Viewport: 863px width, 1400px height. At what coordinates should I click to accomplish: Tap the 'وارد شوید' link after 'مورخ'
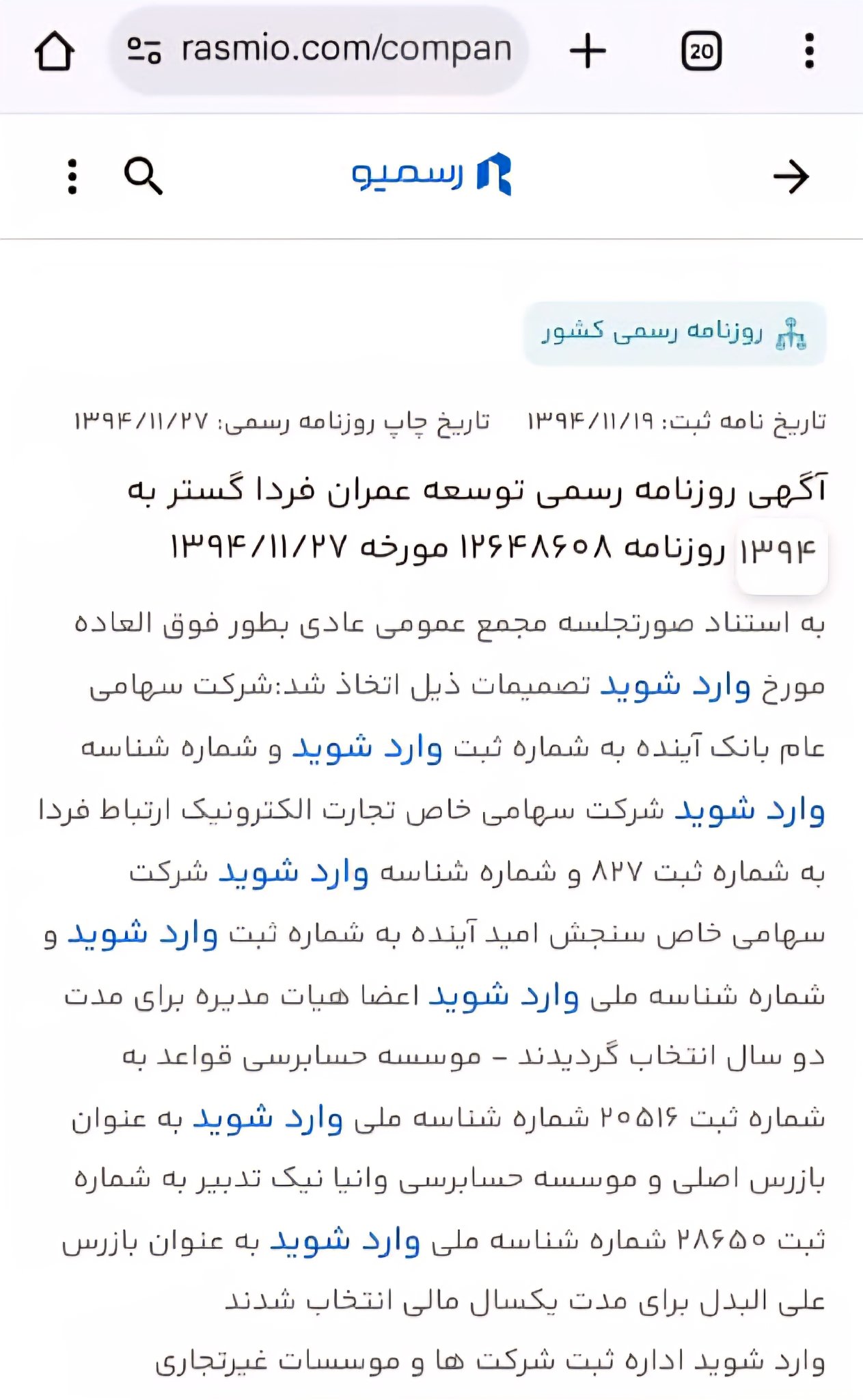point(675,686)
